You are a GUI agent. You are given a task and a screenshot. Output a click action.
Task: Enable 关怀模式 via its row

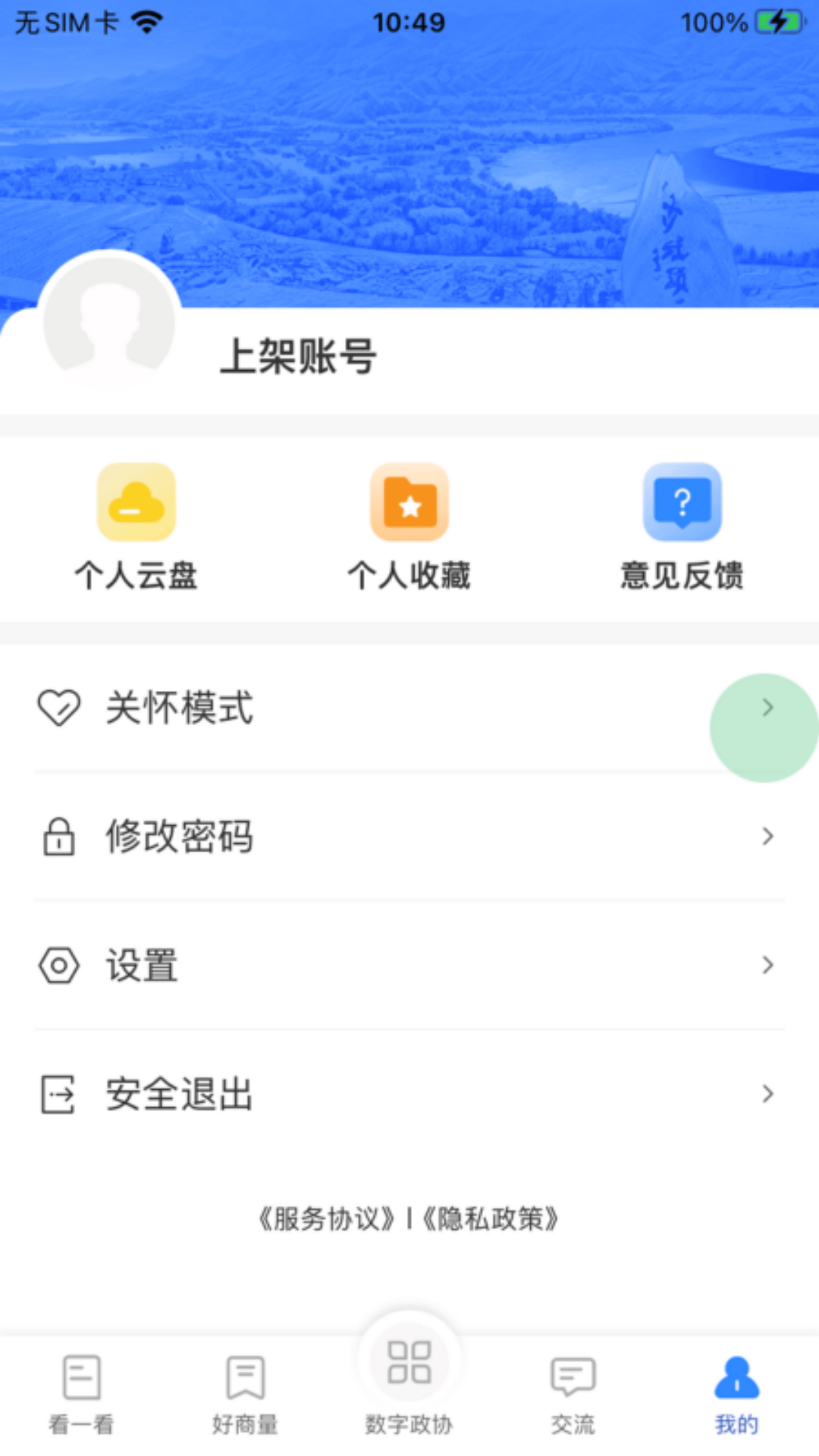click(303, 708)
